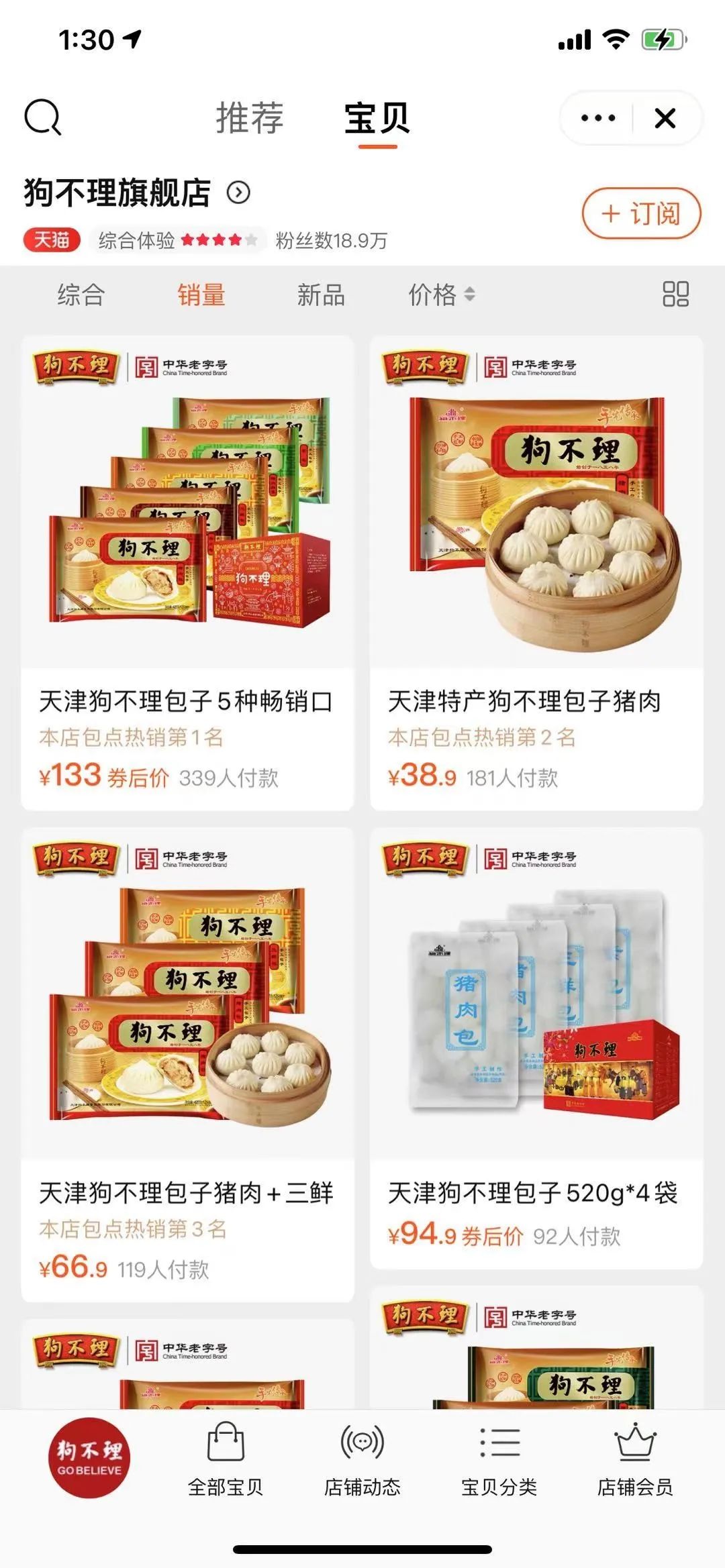
Task: Close the mini program with X
Action: pos(665,119)
